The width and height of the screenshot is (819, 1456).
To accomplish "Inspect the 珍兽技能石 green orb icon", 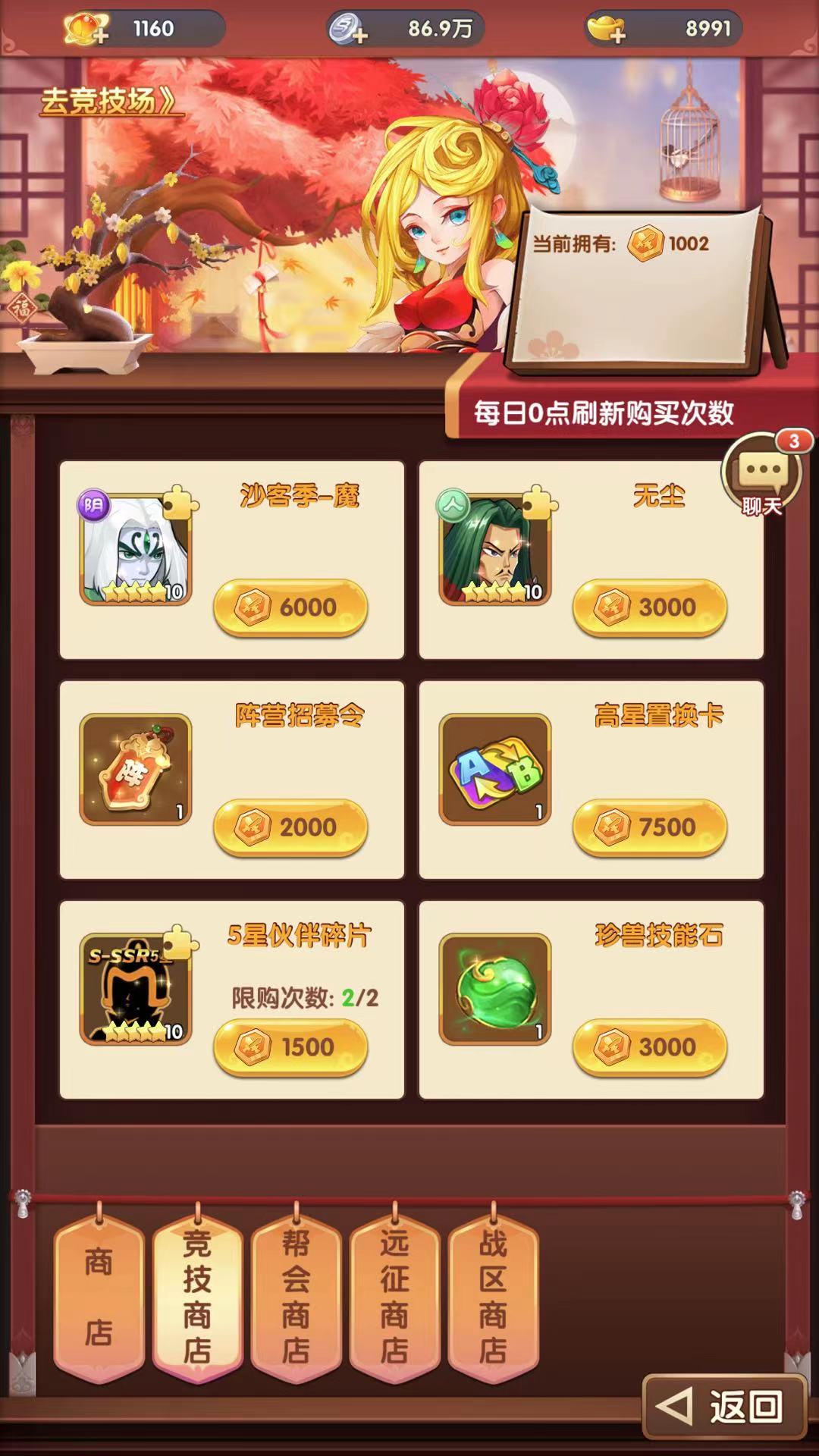I will coord(495,989).
